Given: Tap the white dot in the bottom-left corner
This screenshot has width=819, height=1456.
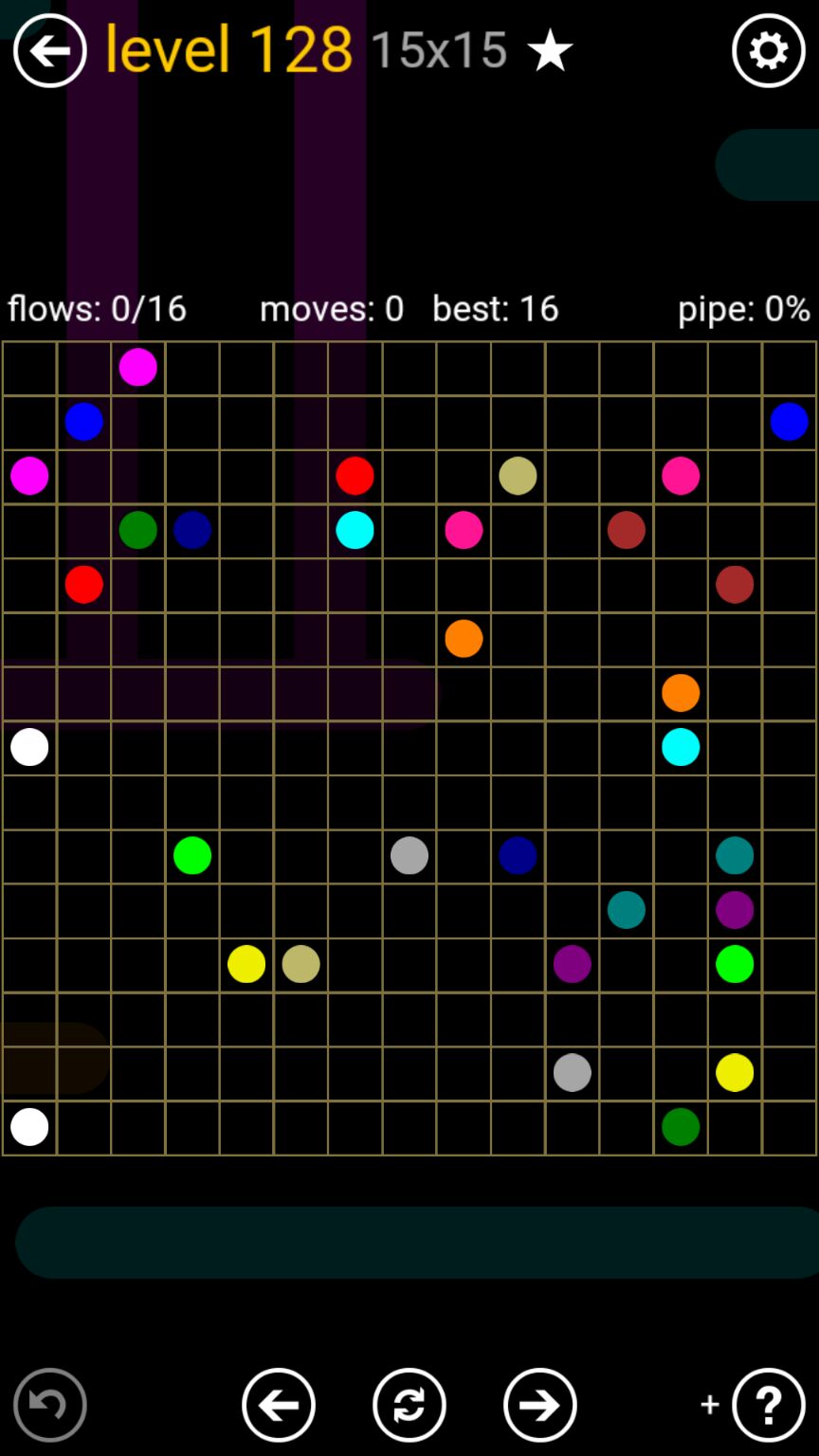Looking at the screenshot, I should [x=29, y=1127].
